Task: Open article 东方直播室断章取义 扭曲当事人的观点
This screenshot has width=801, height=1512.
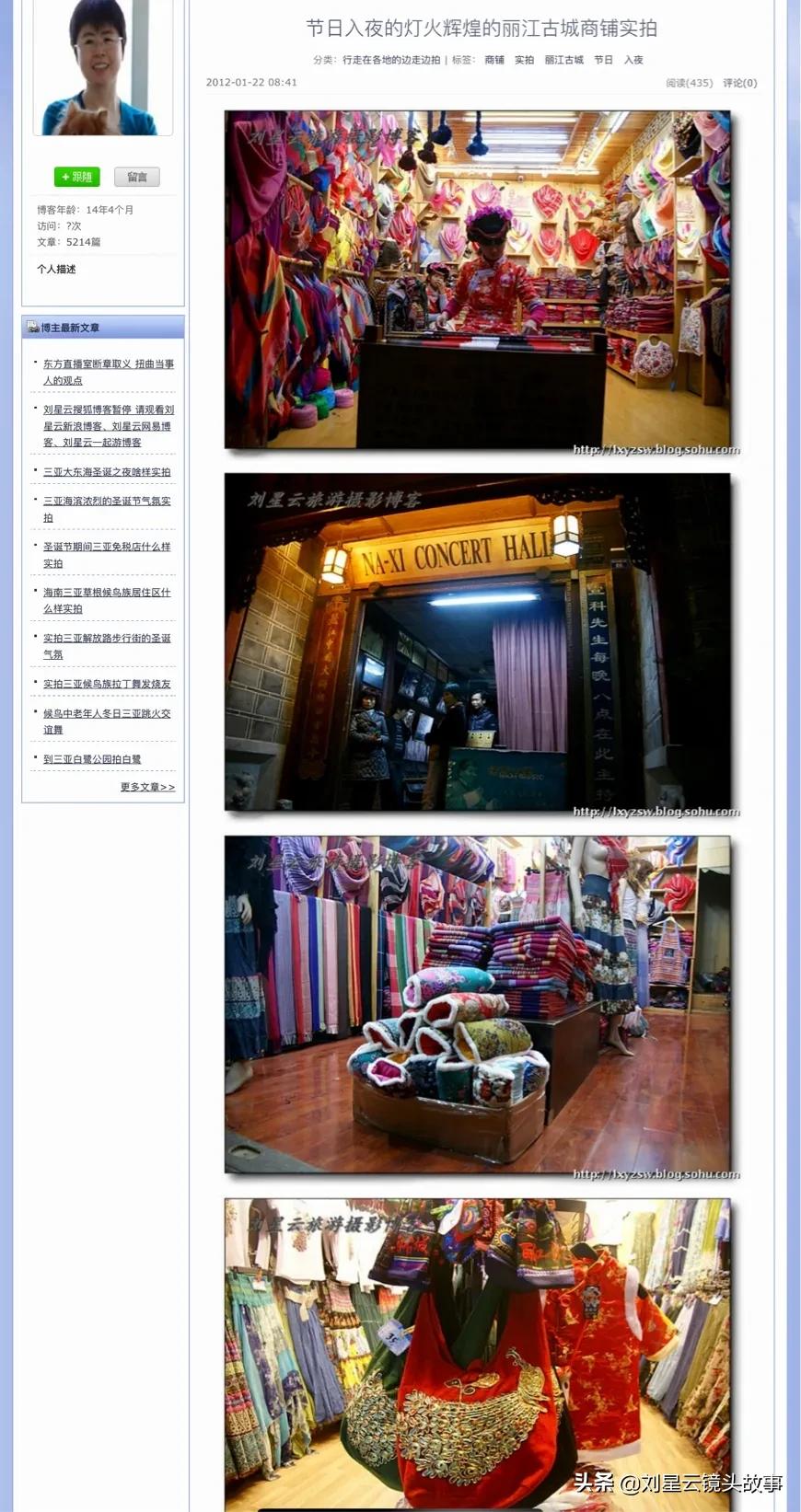Action: pos(109,372)
